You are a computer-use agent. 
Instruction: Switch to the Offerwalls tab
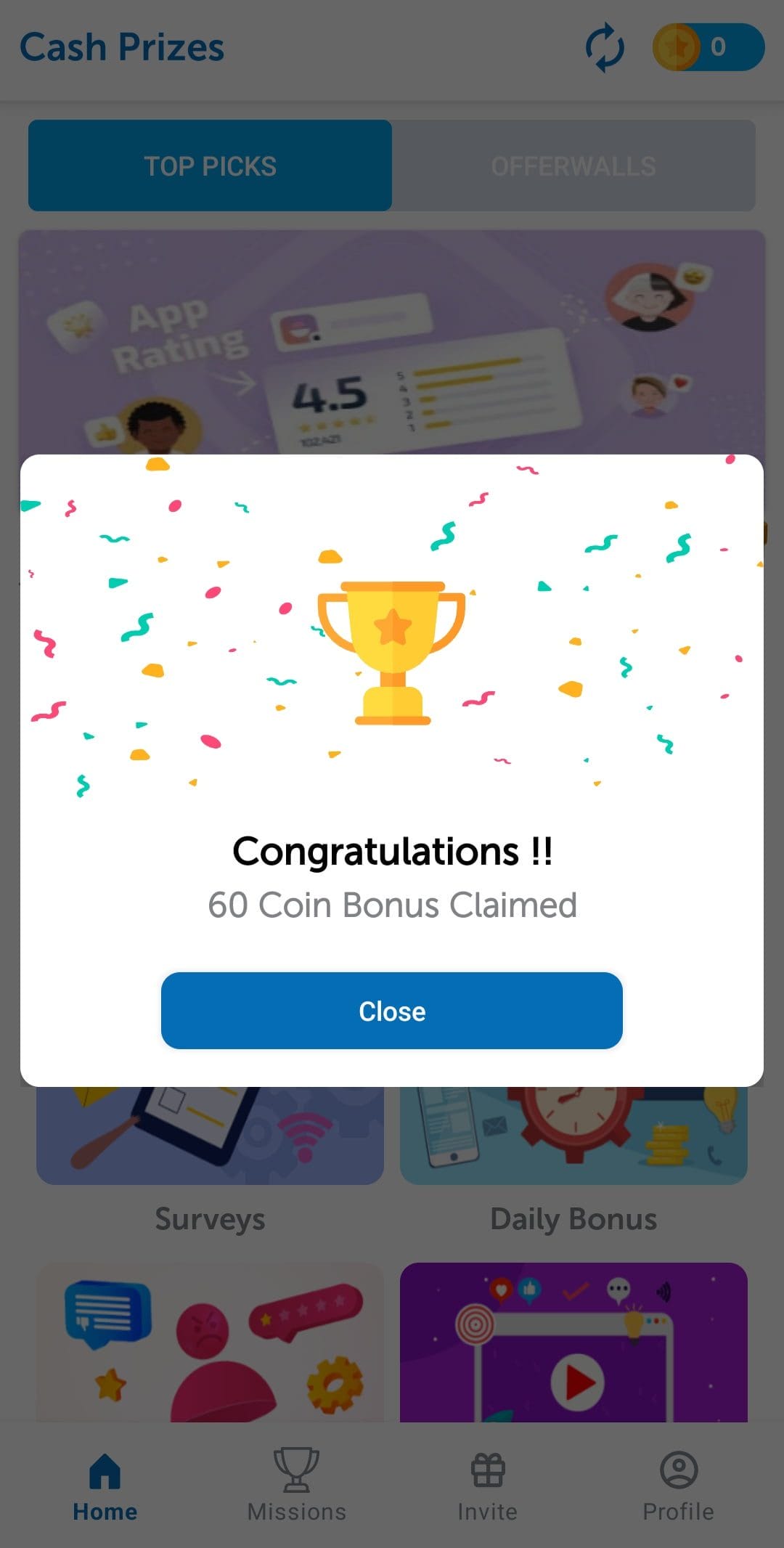coord(573,166)
